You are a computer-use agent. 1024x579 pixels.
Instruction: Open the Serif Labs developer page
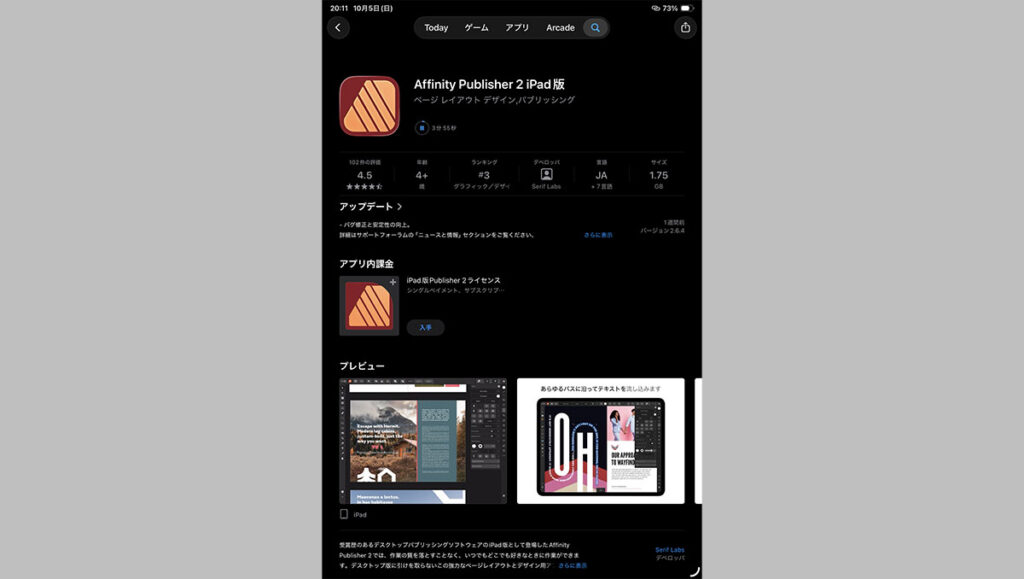546,175
